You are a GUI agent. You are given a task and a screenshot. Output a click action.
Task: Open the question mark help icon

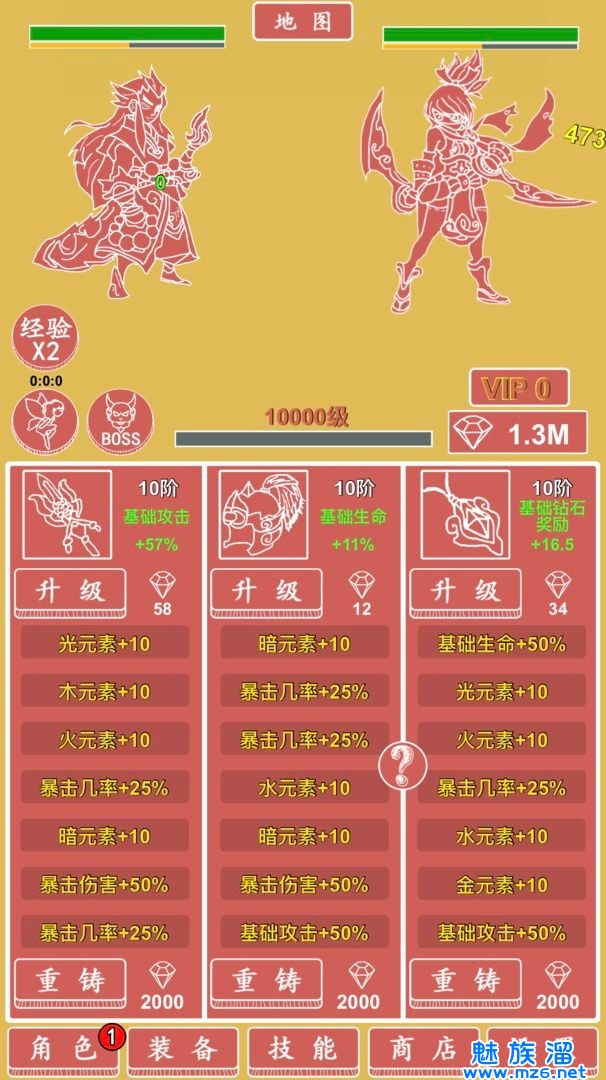pyautogui.click(x=403, y=766)
